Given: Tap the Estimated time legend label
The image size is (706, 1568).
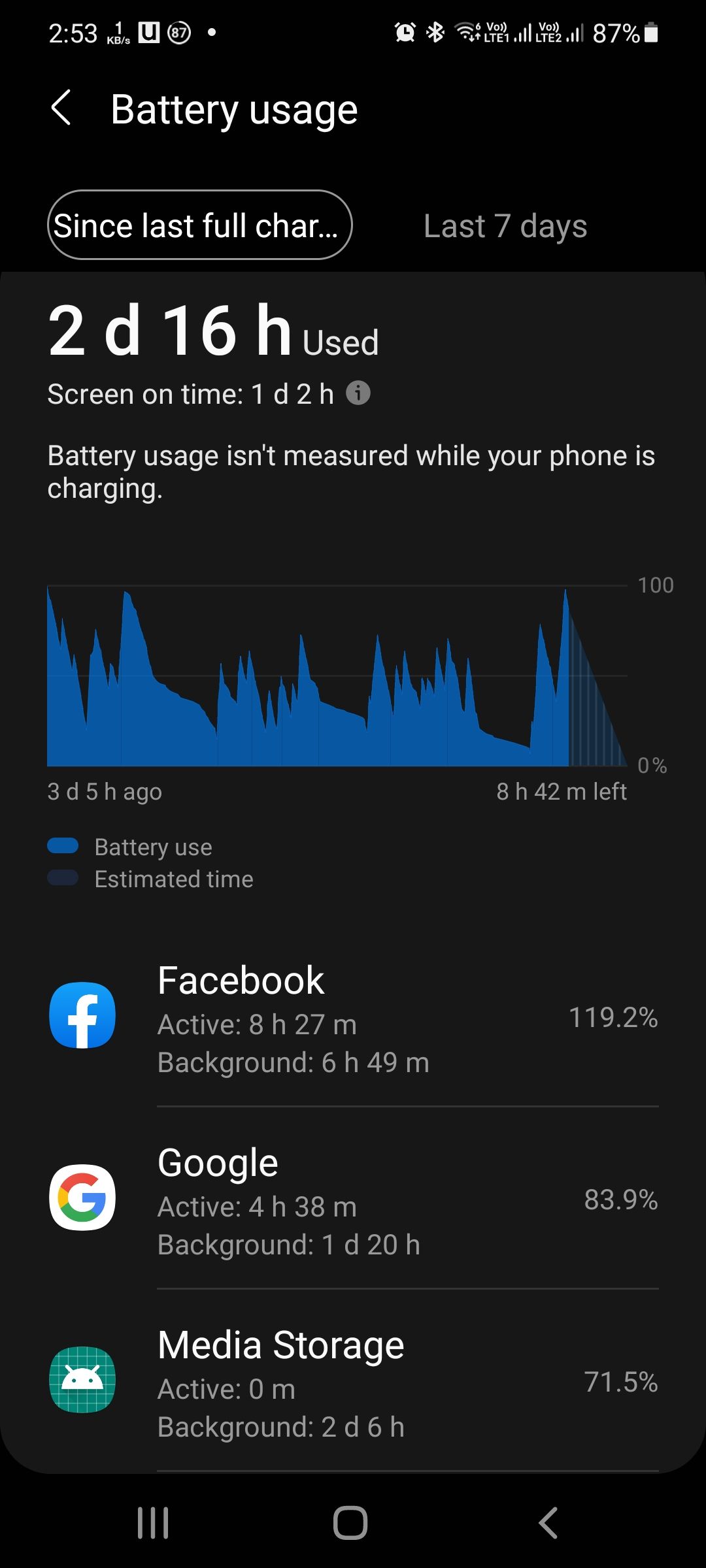Looking at the screenshot, I should click(x=173, y=879).
